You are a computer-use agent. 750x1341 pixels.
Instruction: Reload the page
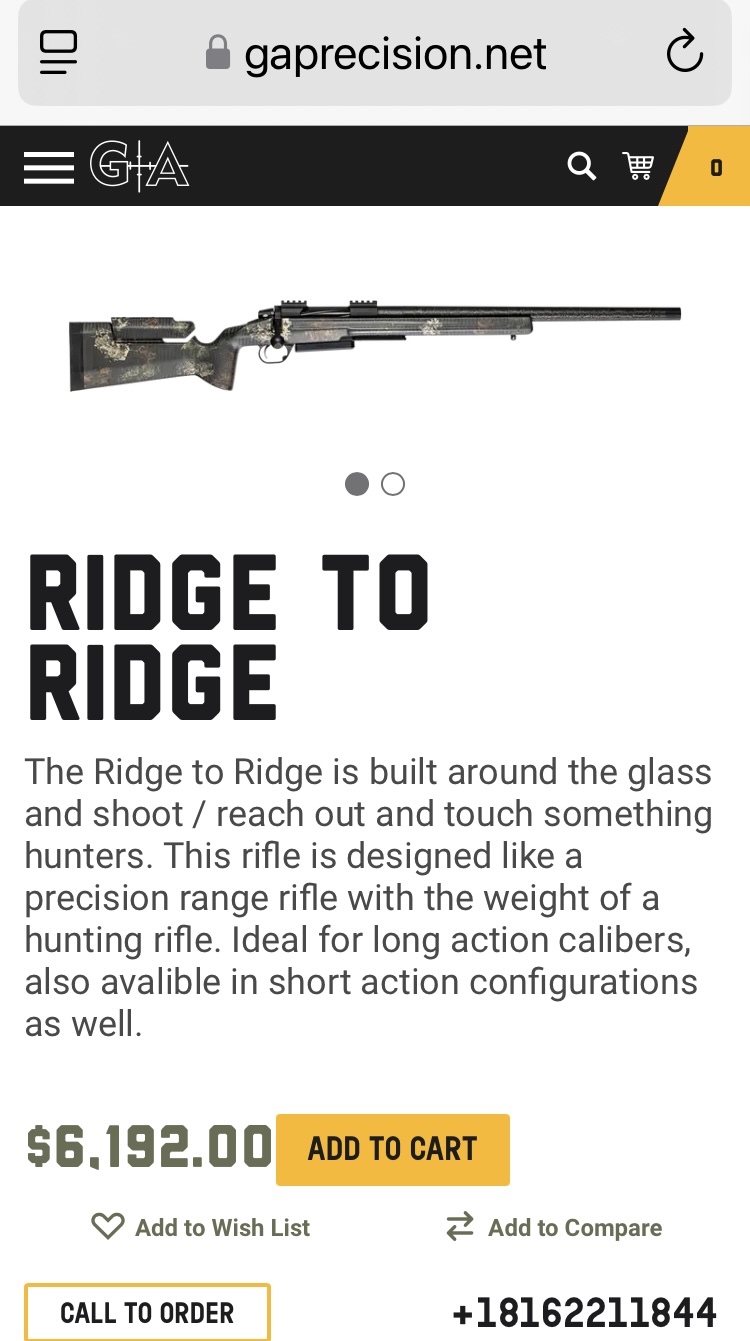[685, 53]
